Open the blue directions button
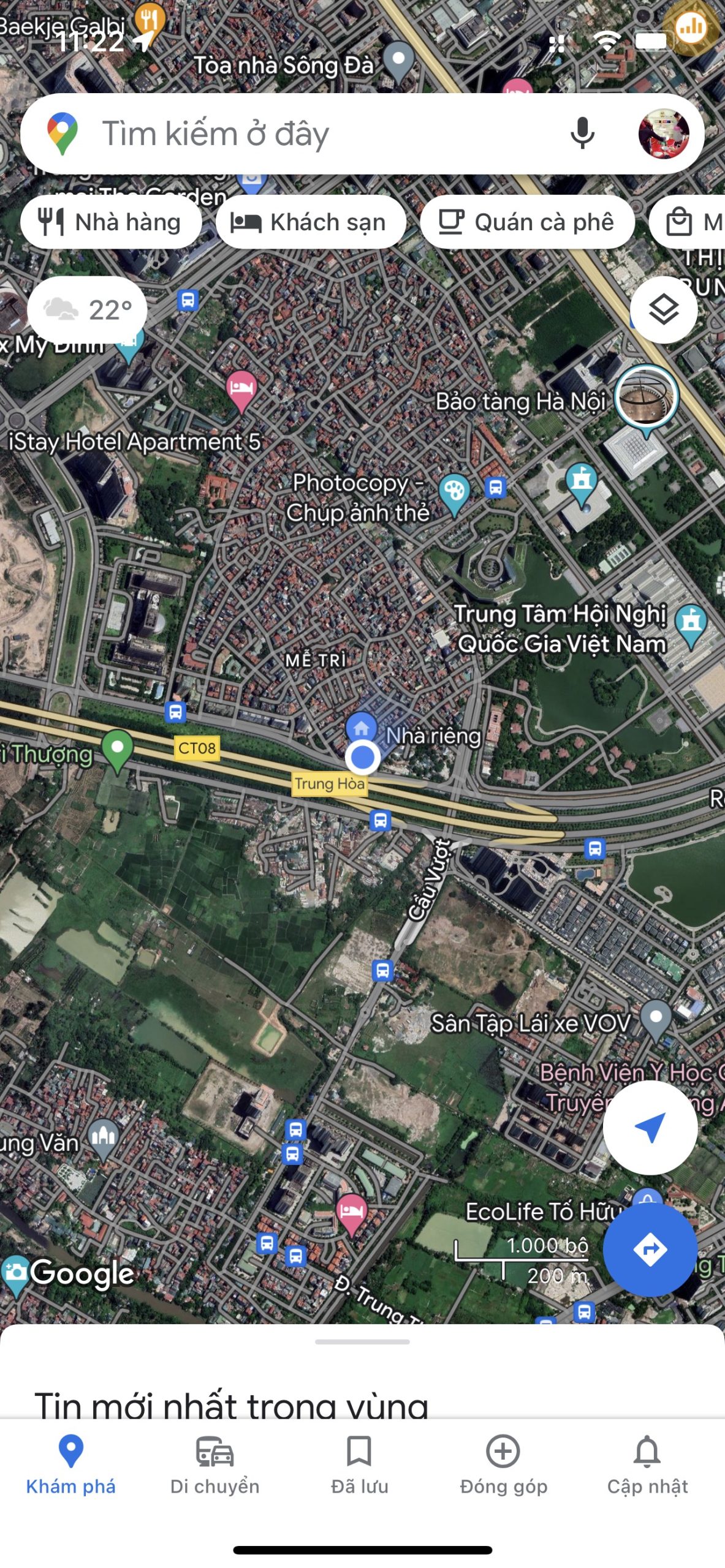Image resolution: width=725 pixels, height=1568 pixels. tap(650, 1249)
